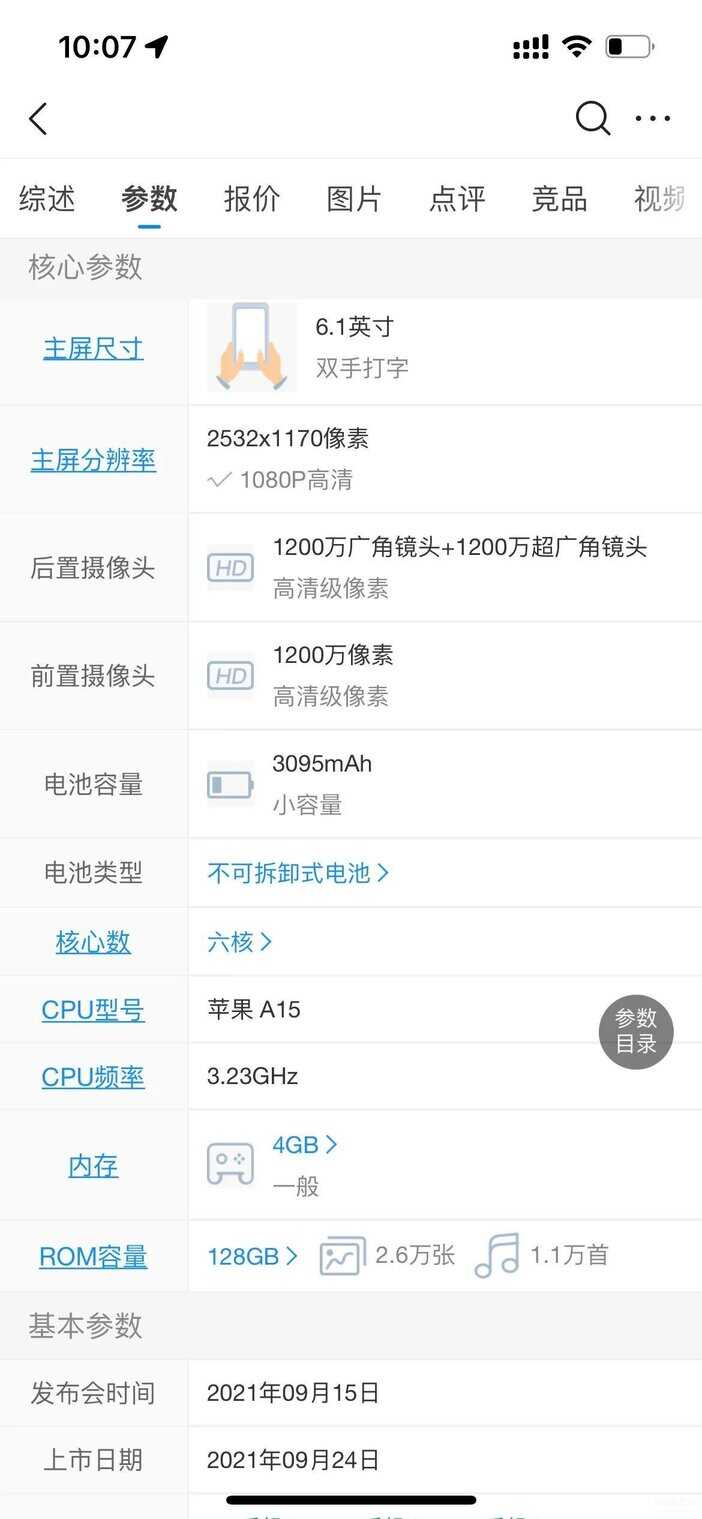Viewport: 702px width, 1519px height.
Task: Switch to the 点评 tab
Action: click(x=457, y=198)
